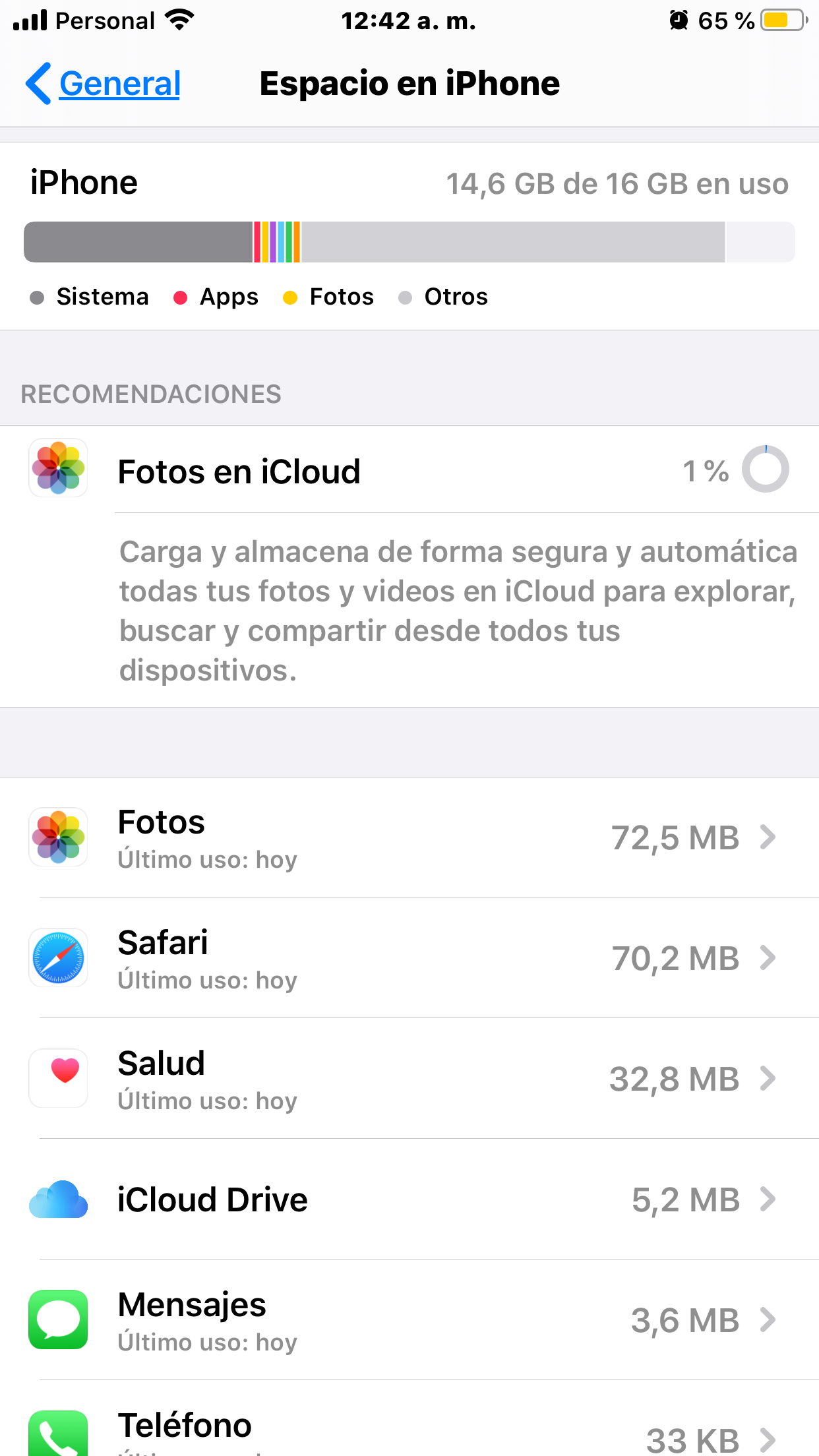View Safari storage usage
The height and width of the screenshot is (1456, 819).
409,958
